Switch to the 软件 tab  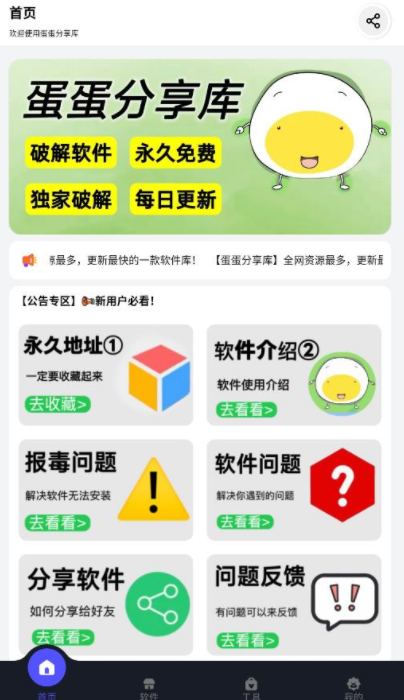149,688
